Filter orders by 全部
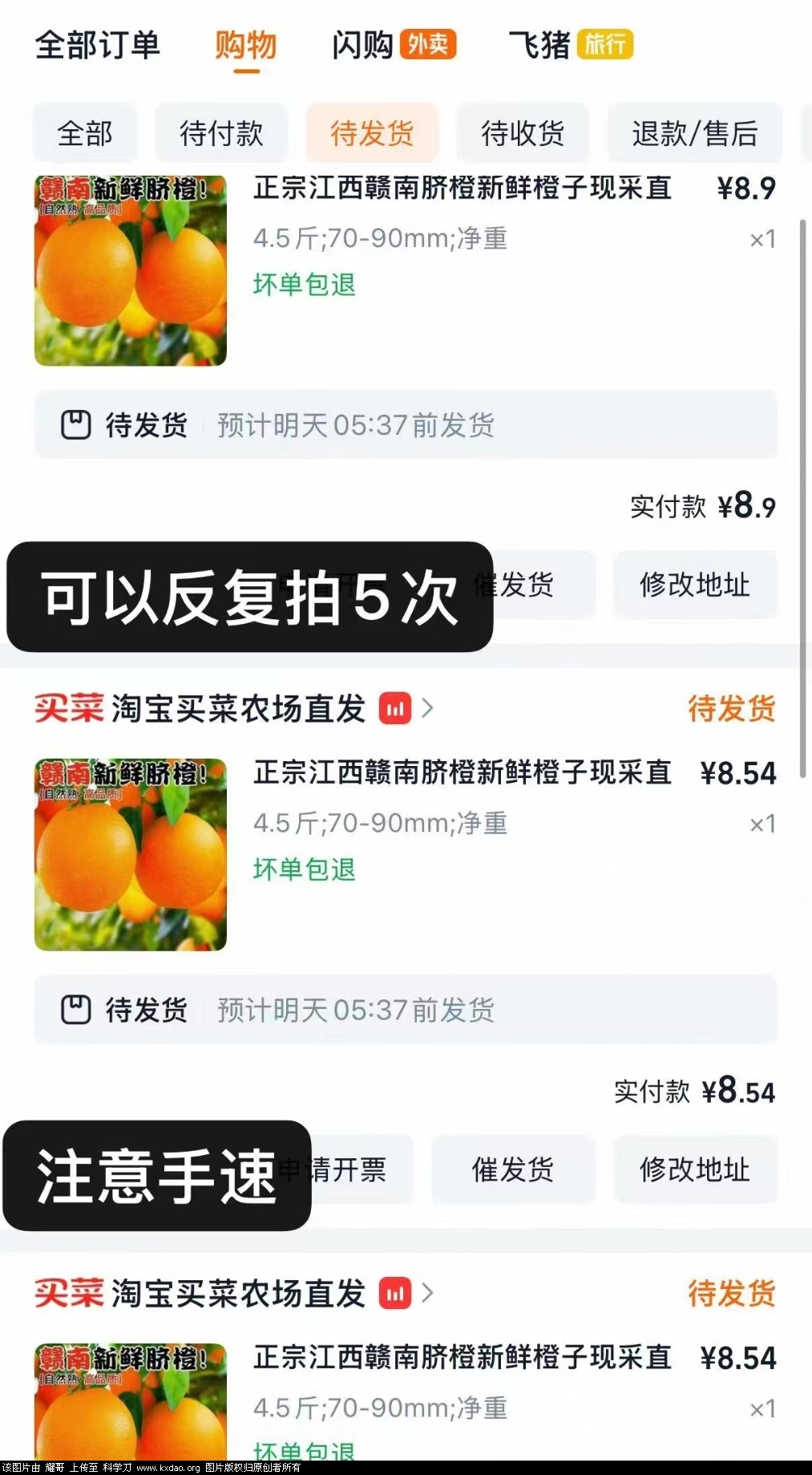This screenshot has height=1475, width=812. pyautogui.click(x=85, y=133)
